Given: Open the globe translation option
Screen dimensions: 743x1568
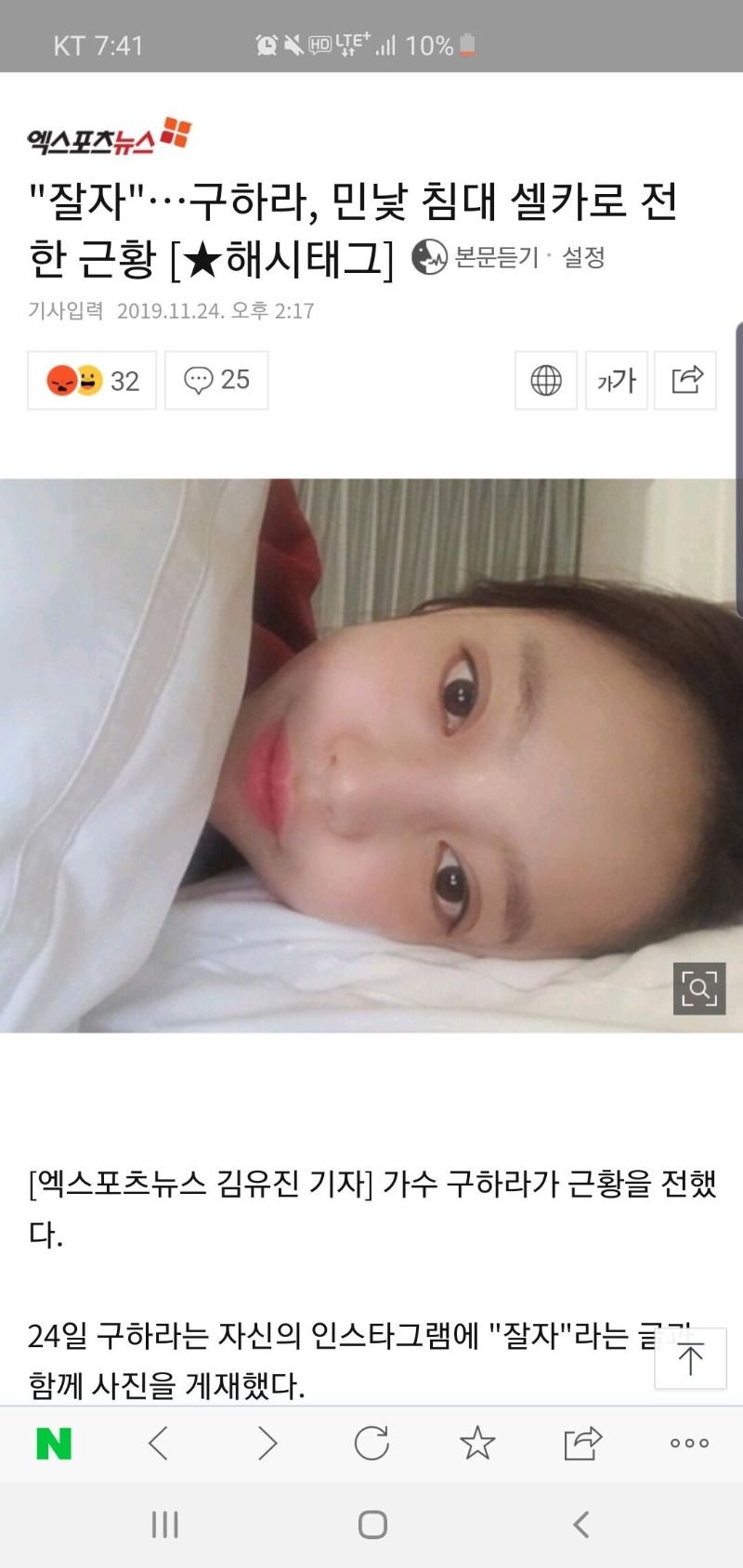Looking at the screenshot, I should coord(546,381).
